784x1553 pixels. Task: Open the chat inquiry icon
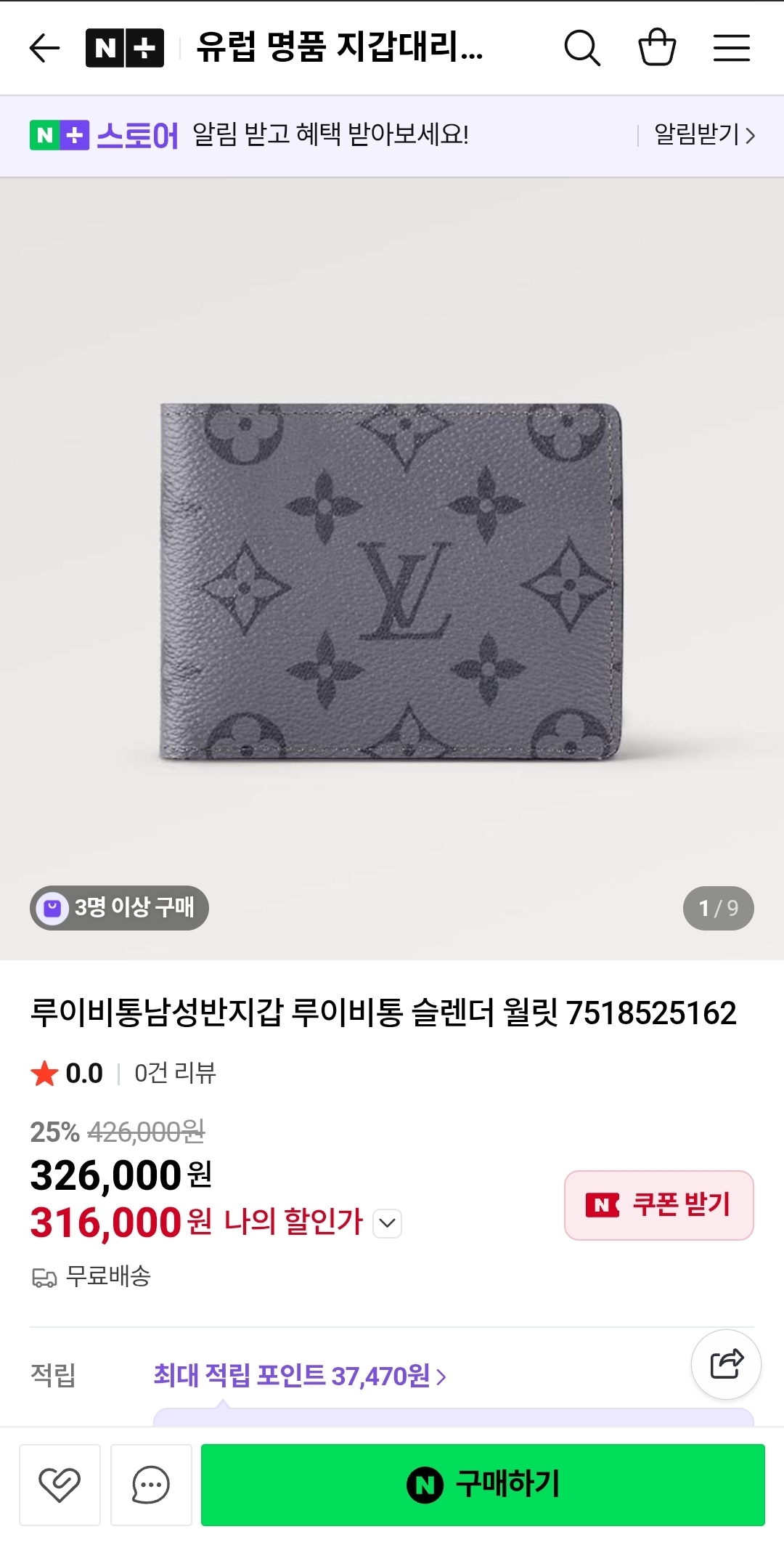151,1485
